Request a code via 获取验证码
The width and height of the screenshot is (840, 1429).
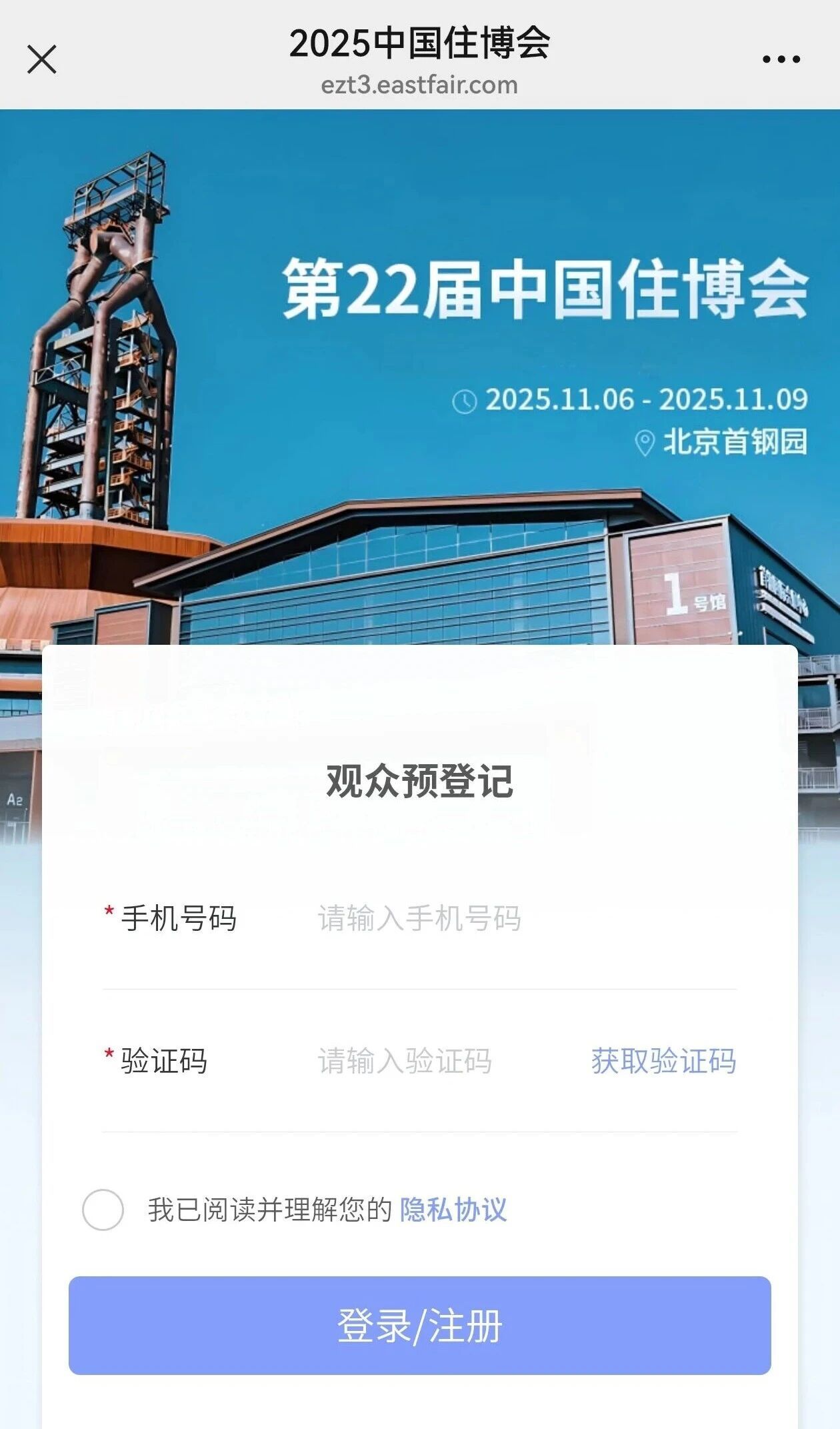[663, 1061]
